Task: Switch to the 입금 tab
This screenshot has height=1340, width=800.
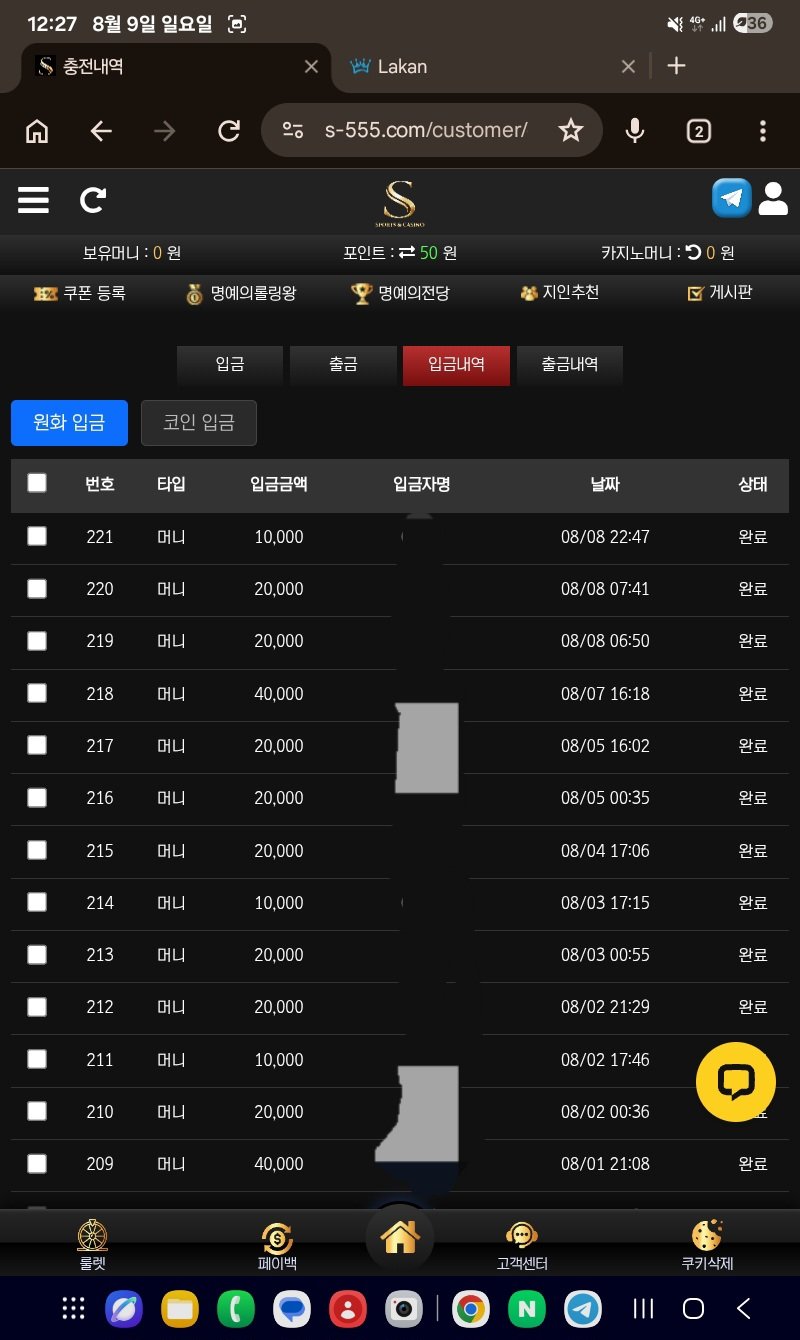Action: pos(230,365)
